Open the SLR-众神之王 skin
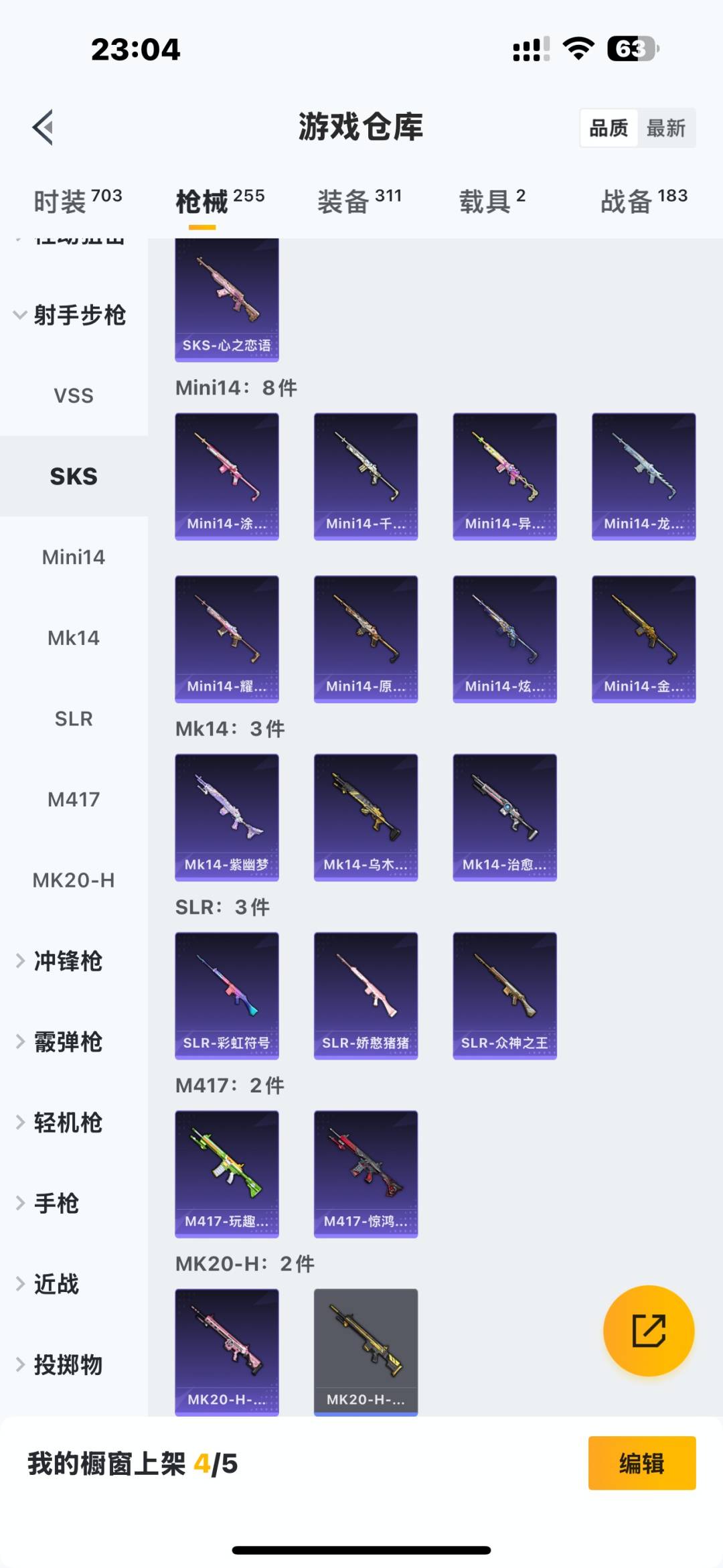The image size is (723, 1568). tap(505, 995)
